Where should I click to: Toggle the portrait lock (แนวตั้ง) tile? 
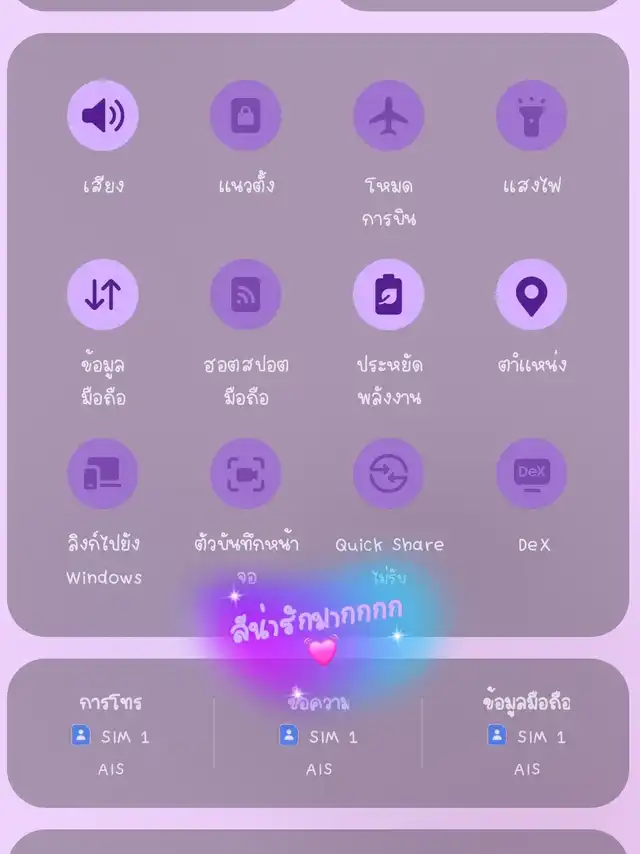(246, 115)
